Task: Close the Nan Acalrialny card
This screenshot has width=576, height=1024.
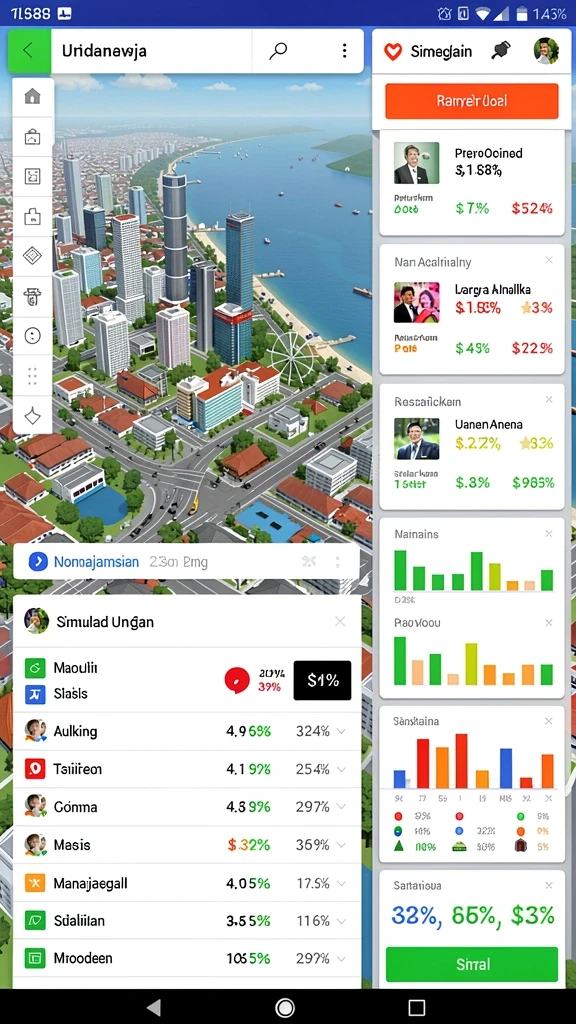Action: 549,261
